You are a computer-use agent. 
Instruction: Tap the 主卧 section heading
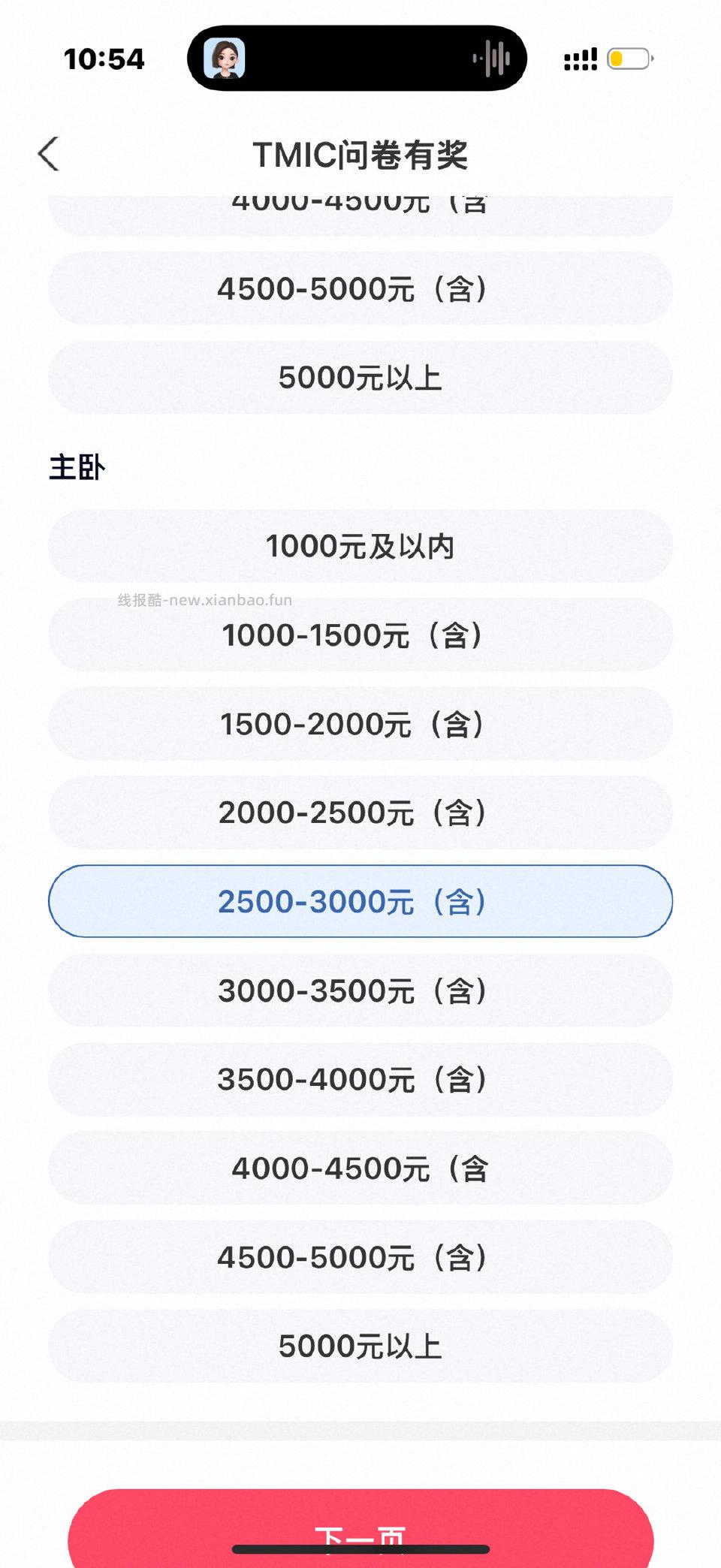click(77, 466)
